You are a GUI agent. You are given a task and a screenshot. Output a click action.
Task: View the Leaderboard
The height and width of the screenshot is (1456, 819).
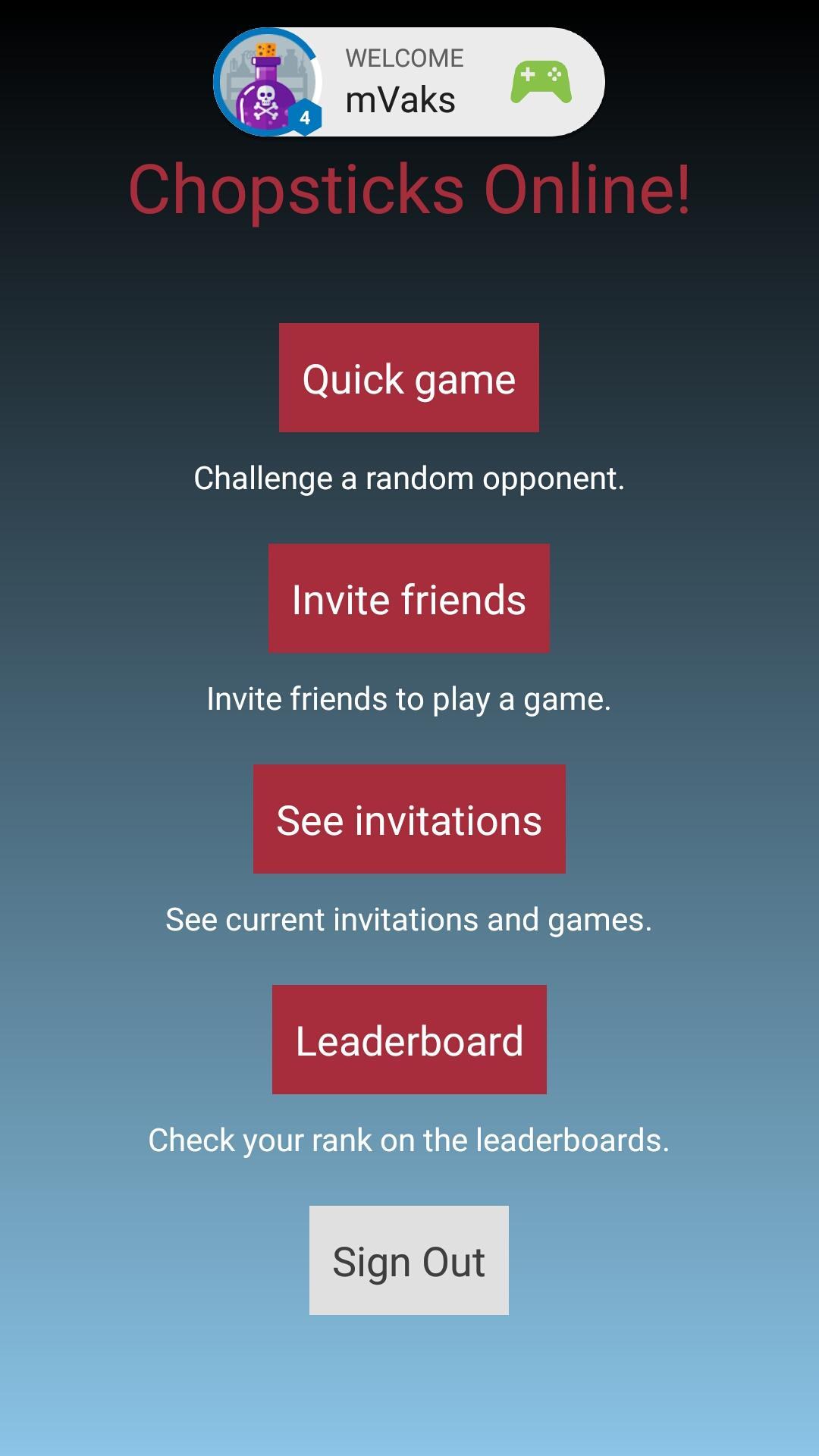(409, 1040)
